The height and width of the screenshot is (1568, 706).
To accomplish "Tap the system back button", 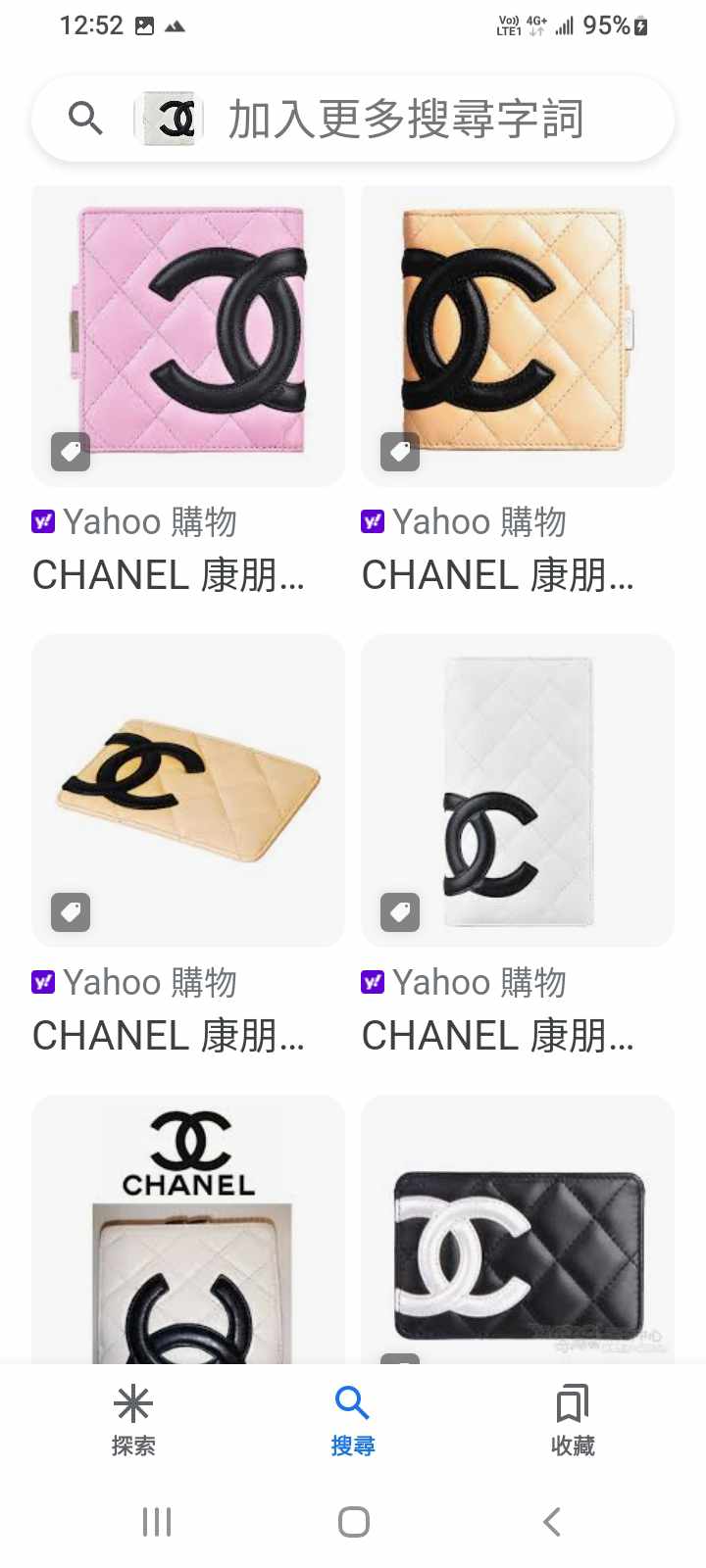I will 552,1522.
